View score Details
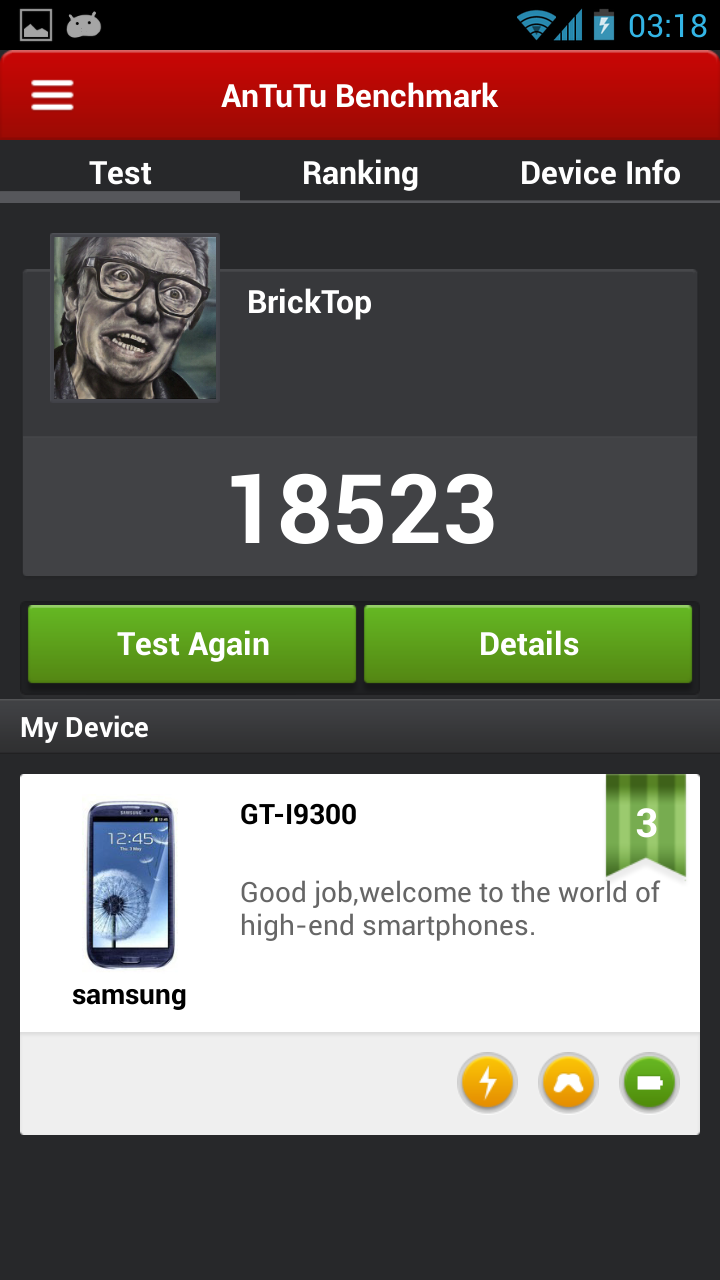This screenshot has height=1280, width=720. click(x=528, y=645)
